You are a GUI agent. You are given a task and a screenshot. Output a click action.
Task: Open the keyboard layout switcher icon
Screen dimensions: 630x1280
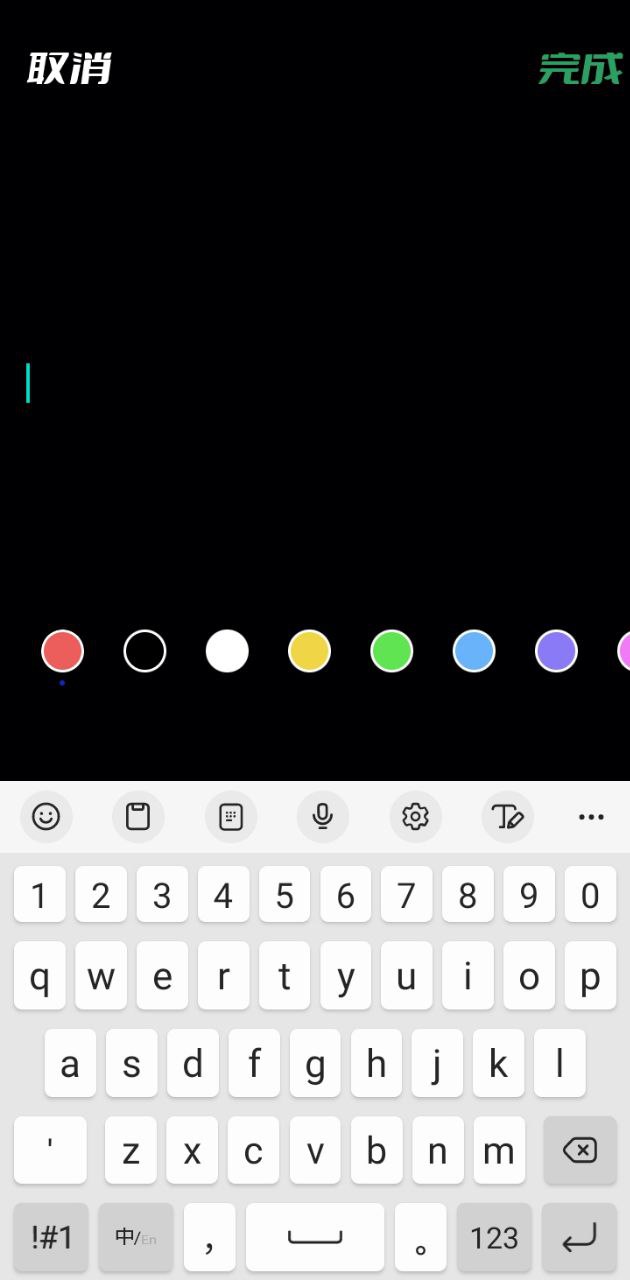pyautogui.click(x=231, y=817)
